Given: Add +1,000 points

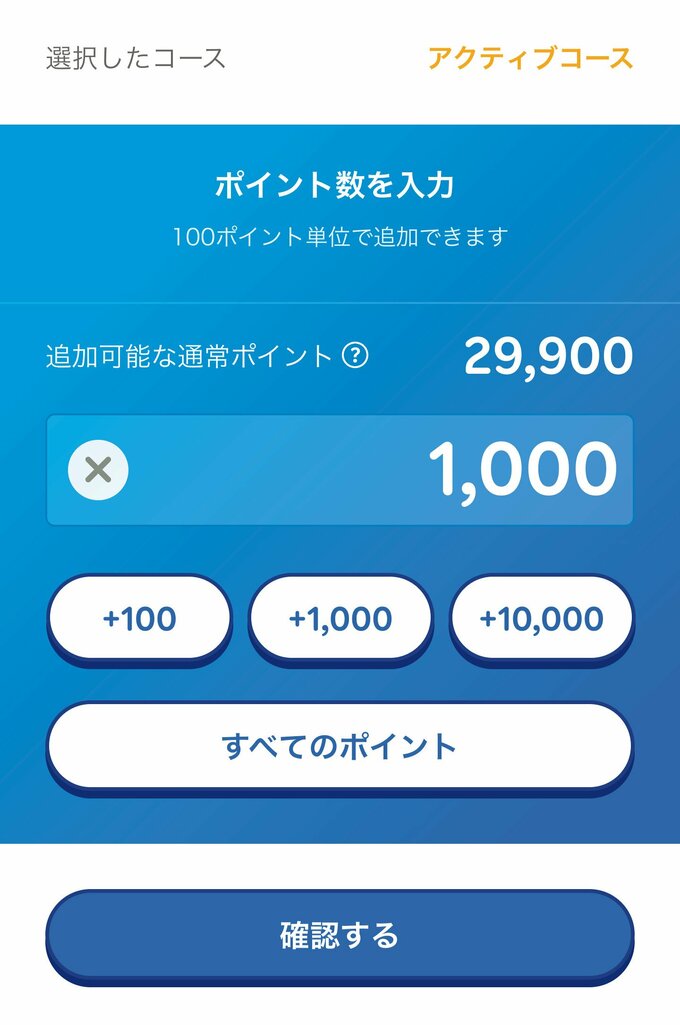Looking at the screenshot, I should [x=340, y=619].
